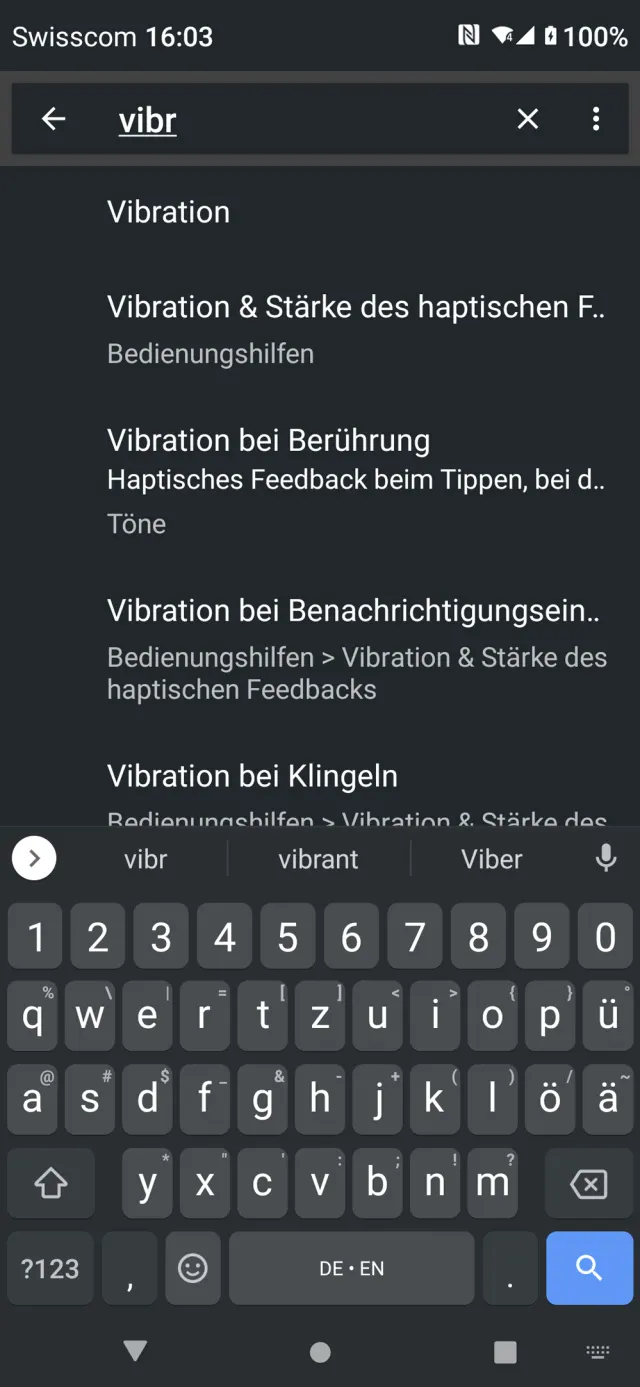Viewport: 640px width, 1387px height.
Task: Open 'Vibration & Stärke des haptischen F..' result
Action: click(x=355, y=328)
